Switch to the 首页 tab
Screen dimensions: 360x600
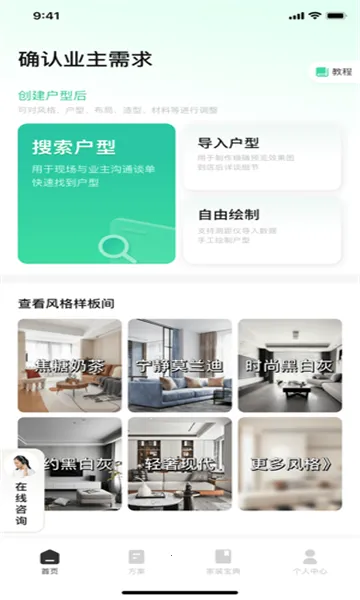coord(50,562)
